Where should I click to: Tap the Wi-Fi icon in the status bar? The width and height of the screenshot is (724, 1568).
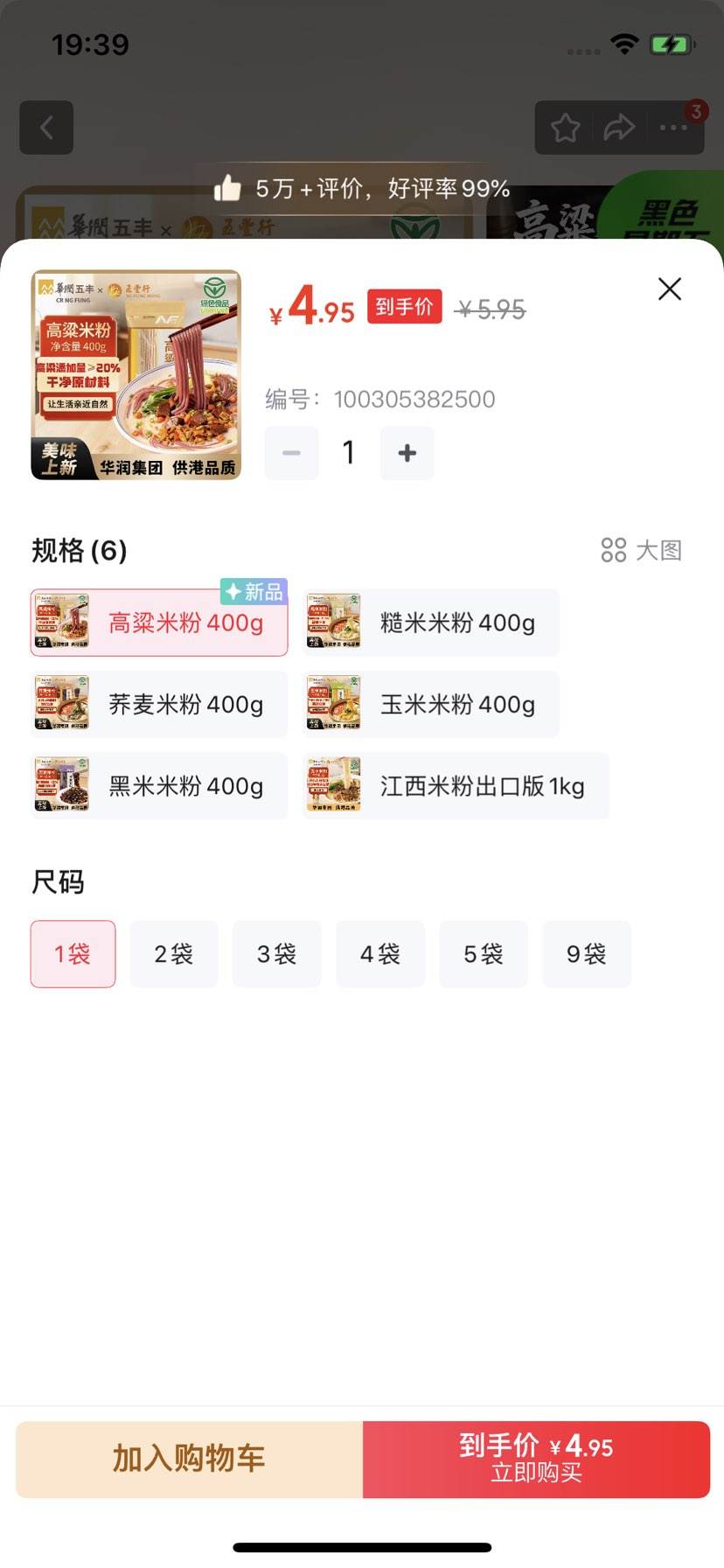(x=623, y=44)
